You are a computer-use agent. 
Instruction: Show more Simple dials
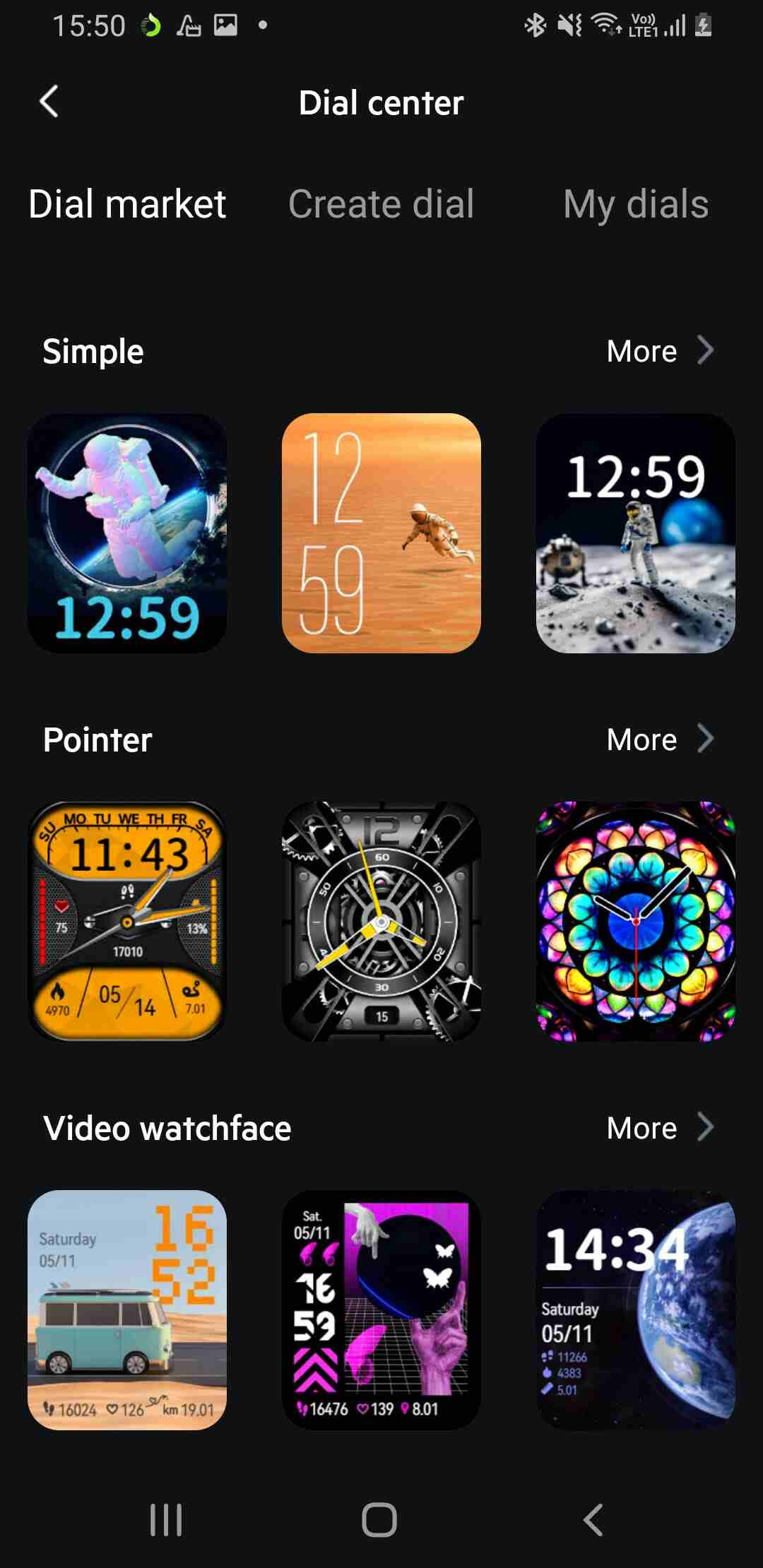[660, 351]
